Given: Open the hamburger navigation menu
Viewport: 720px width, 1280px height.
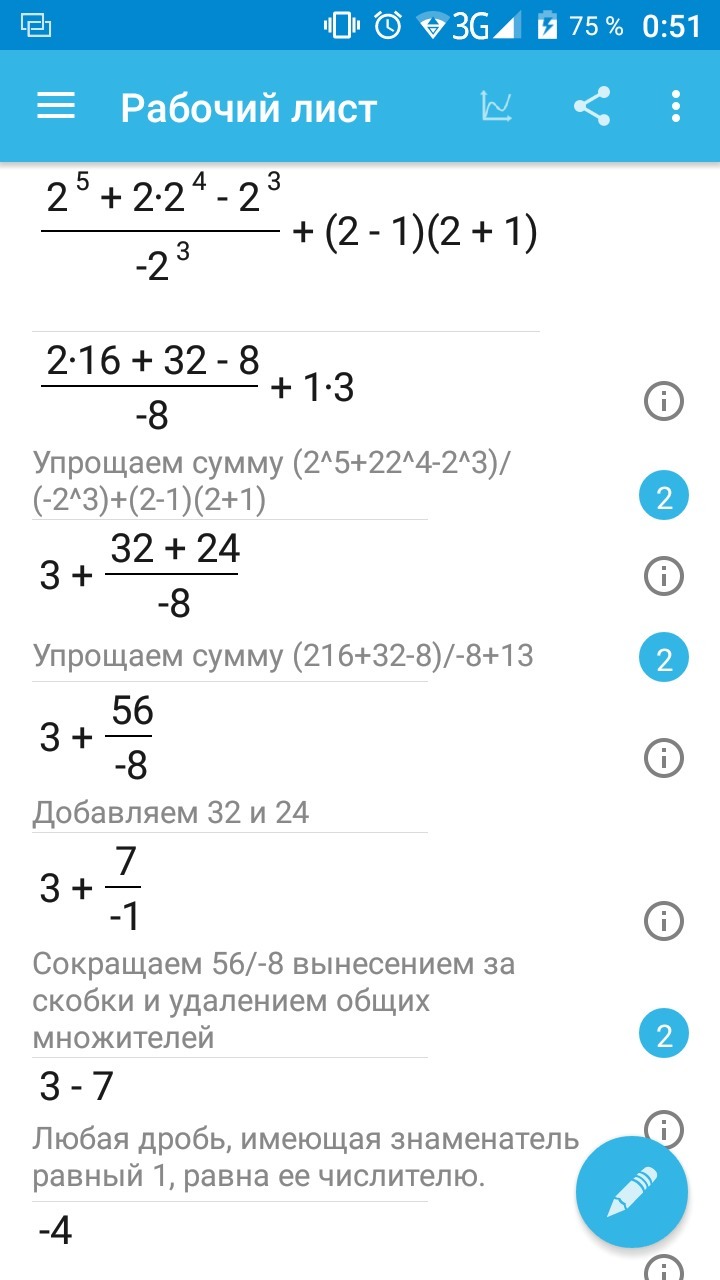Looking at the screenshot, I should coord(56,106).
